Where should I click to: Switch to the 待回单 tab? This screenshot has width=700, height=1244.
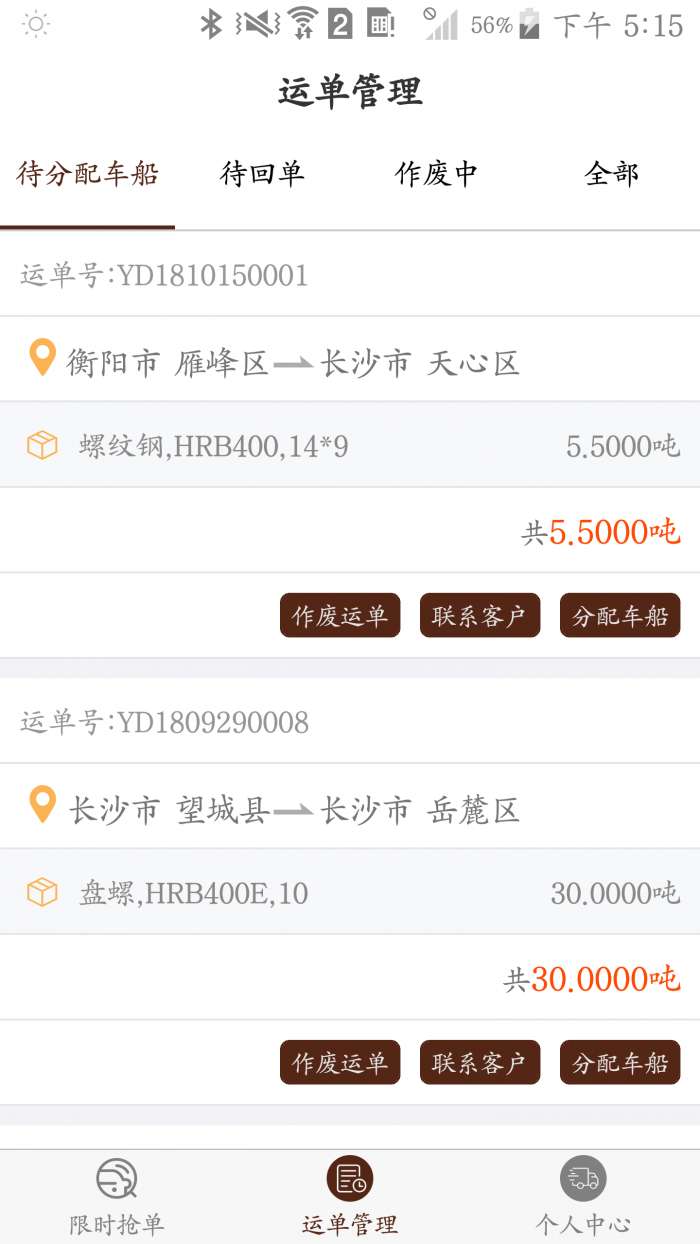click(262, 175)
